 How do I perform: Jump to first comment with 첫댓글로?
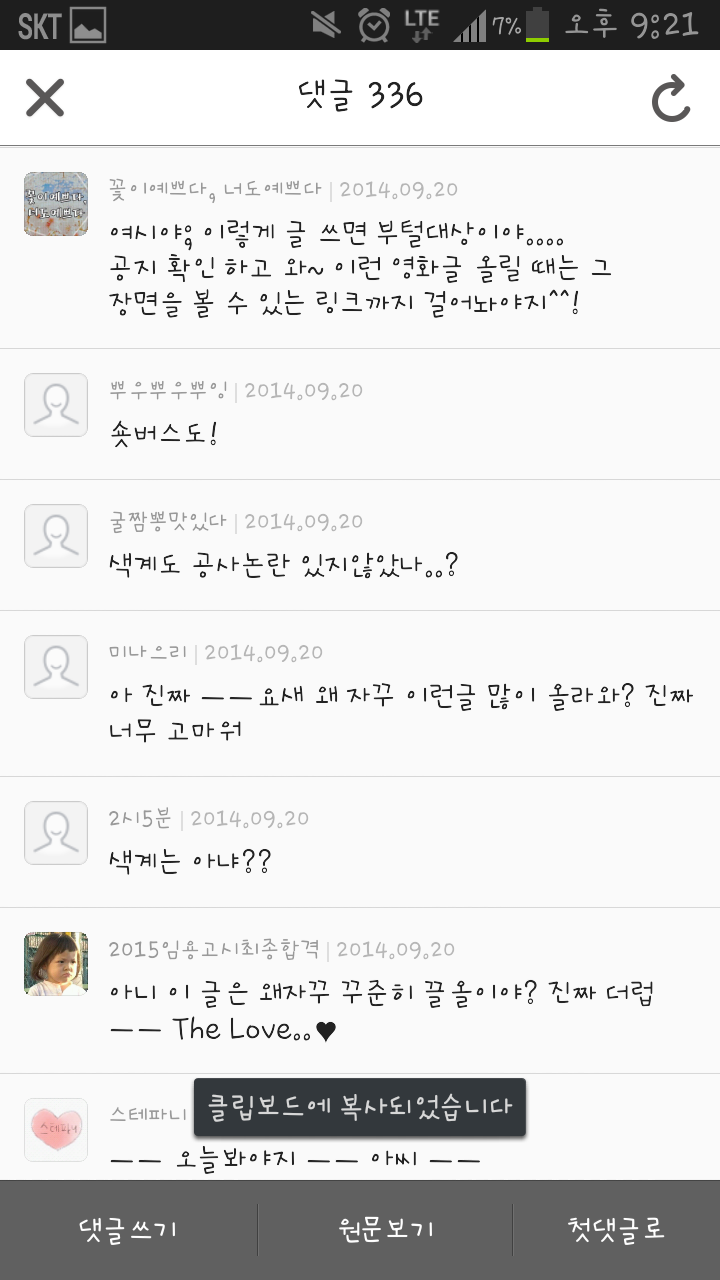tap(616, 1230)
